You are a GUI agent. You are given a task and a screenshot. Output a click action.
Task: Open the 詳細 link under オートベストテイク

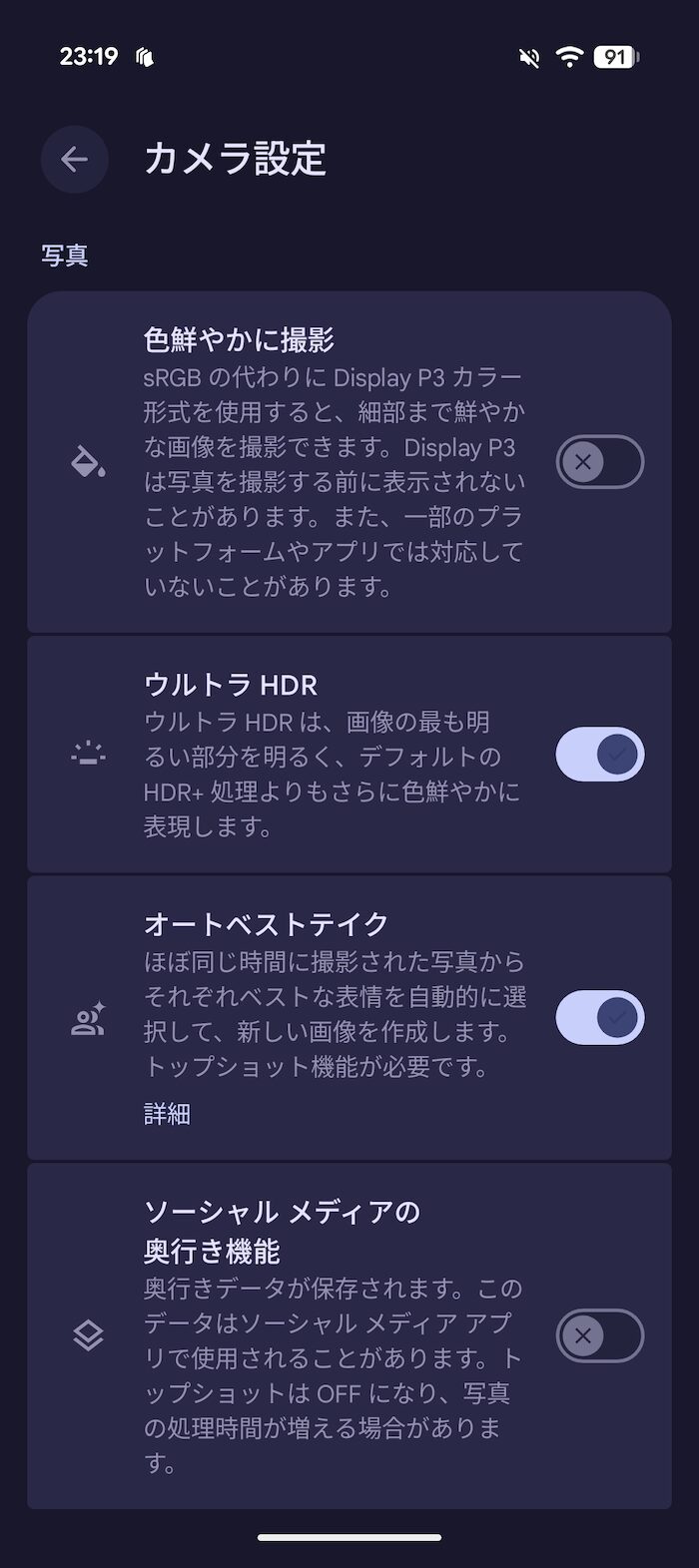pos(167,1114)
